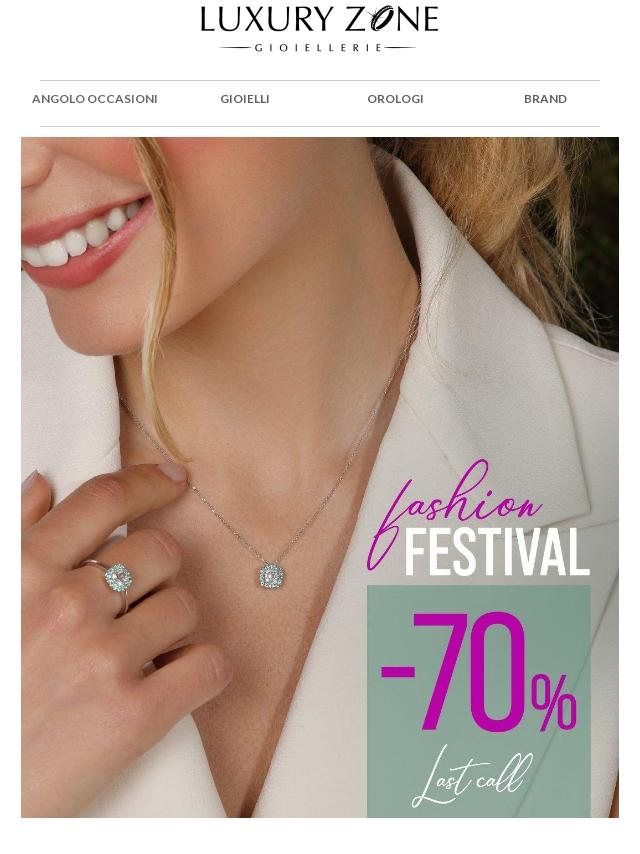Go to the Gioielli category
Viewport: 640px width, 854px height.
(x=245, y=99)
